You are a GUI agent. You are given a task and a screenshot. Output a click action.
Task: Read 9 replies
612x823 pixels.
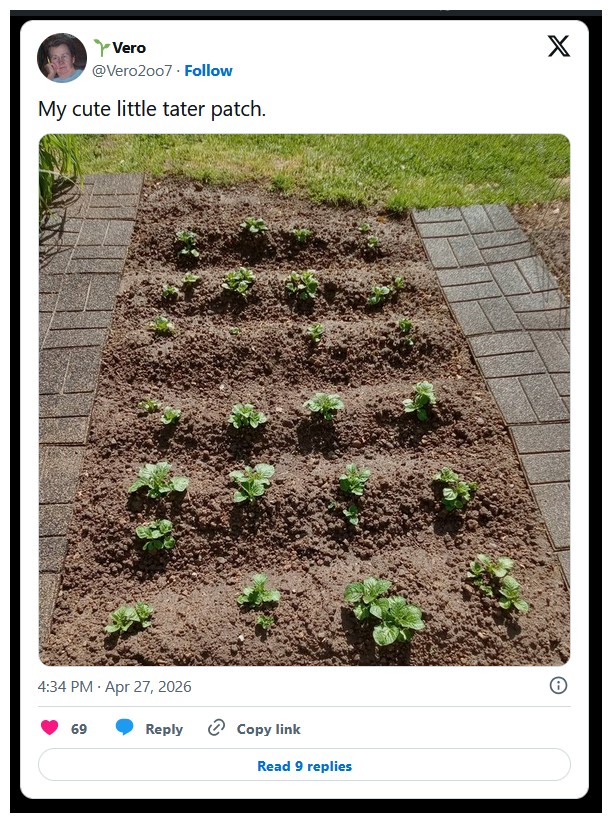pos(304,766)
